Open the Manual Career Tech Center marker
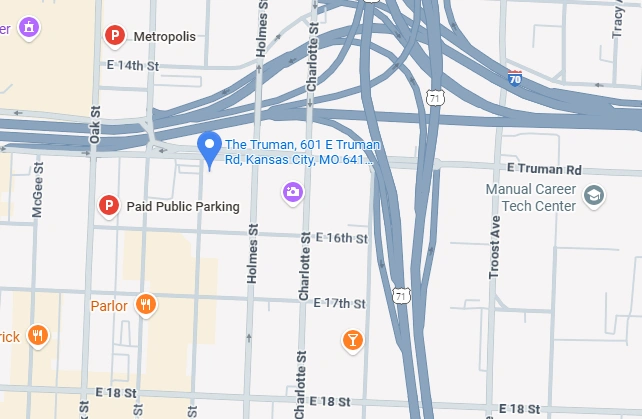The width and height of the screenshot is (642, 419). (x=595, y=196)
